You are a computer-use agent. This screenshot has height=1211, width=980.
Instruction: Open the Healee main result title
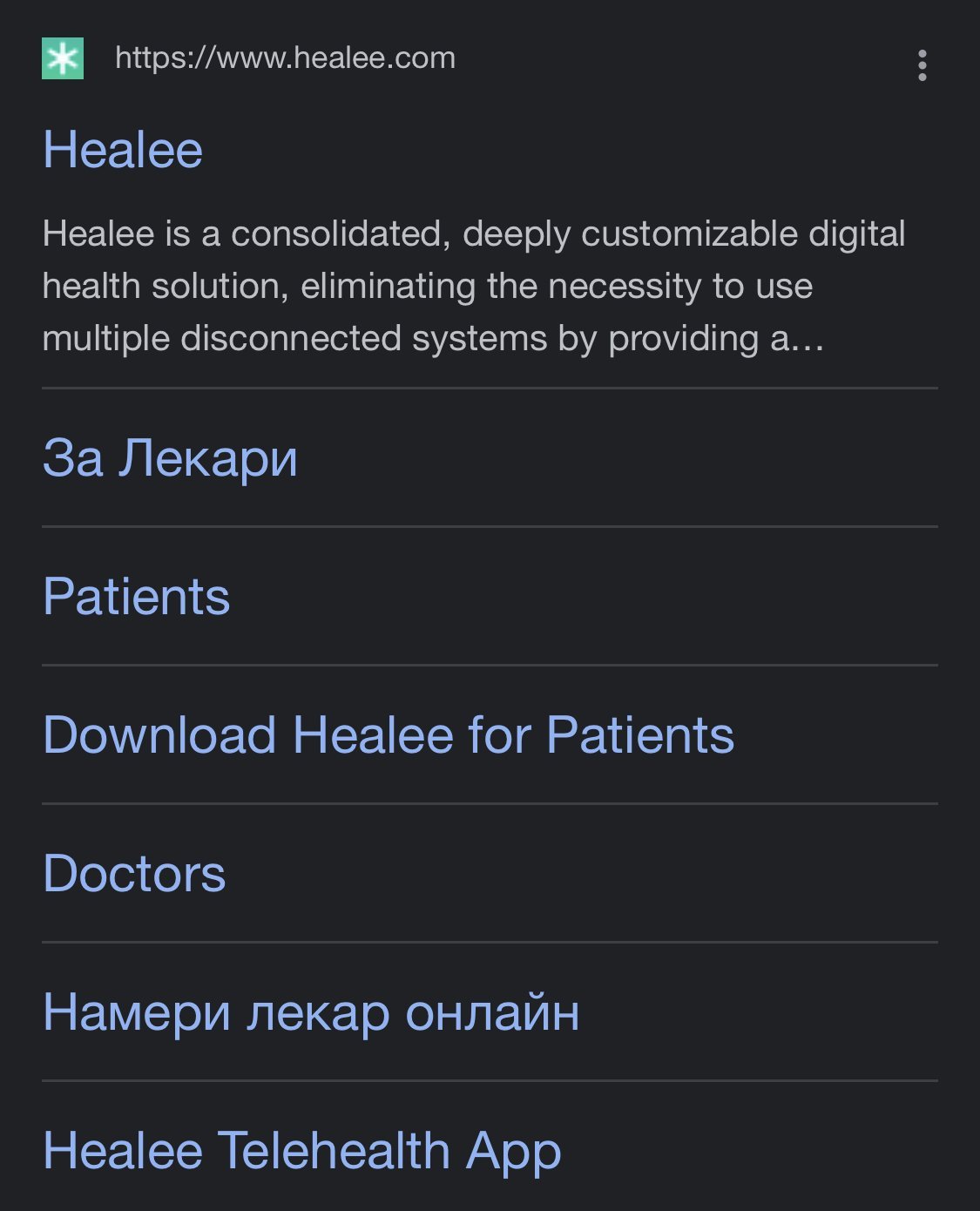point(123,150)
